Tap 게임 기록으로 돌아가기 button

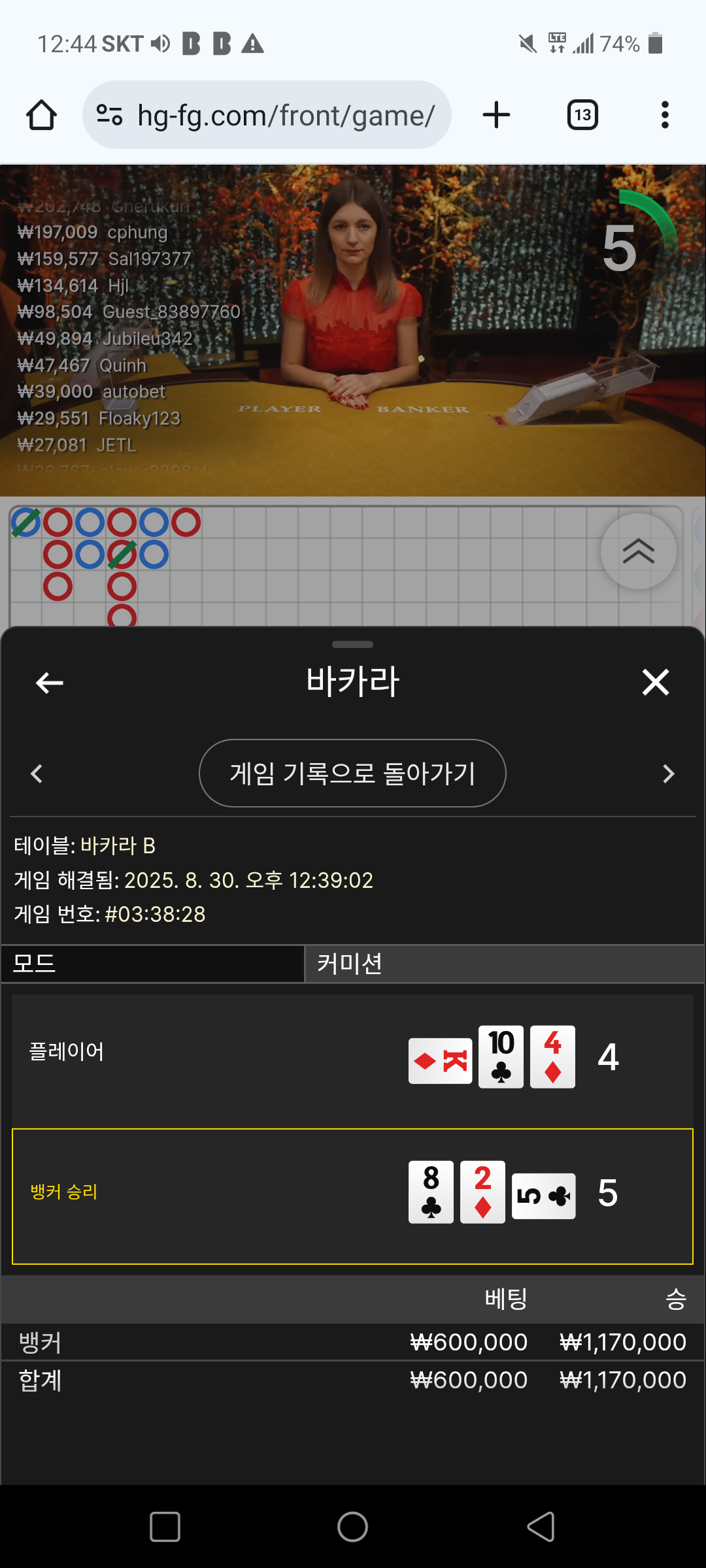352,774
